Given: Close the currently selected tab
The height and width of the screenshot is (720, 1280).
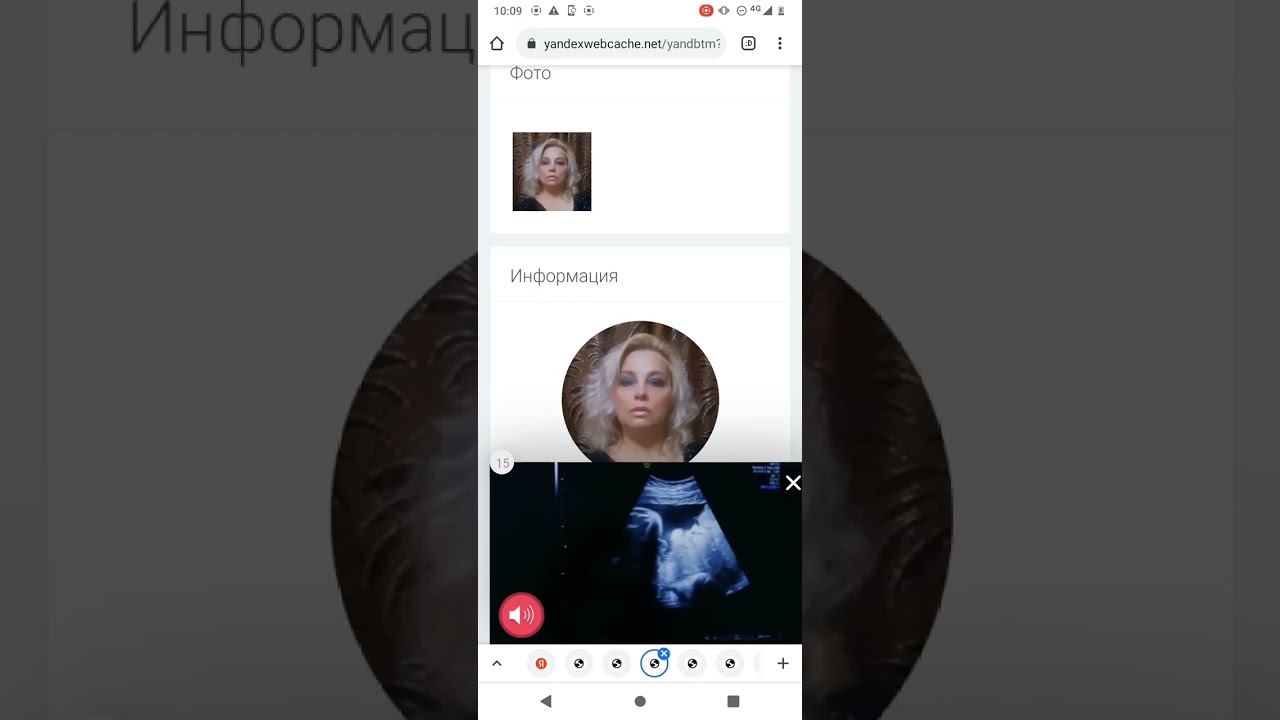Looking at the screenshot, I should (664, 654).
